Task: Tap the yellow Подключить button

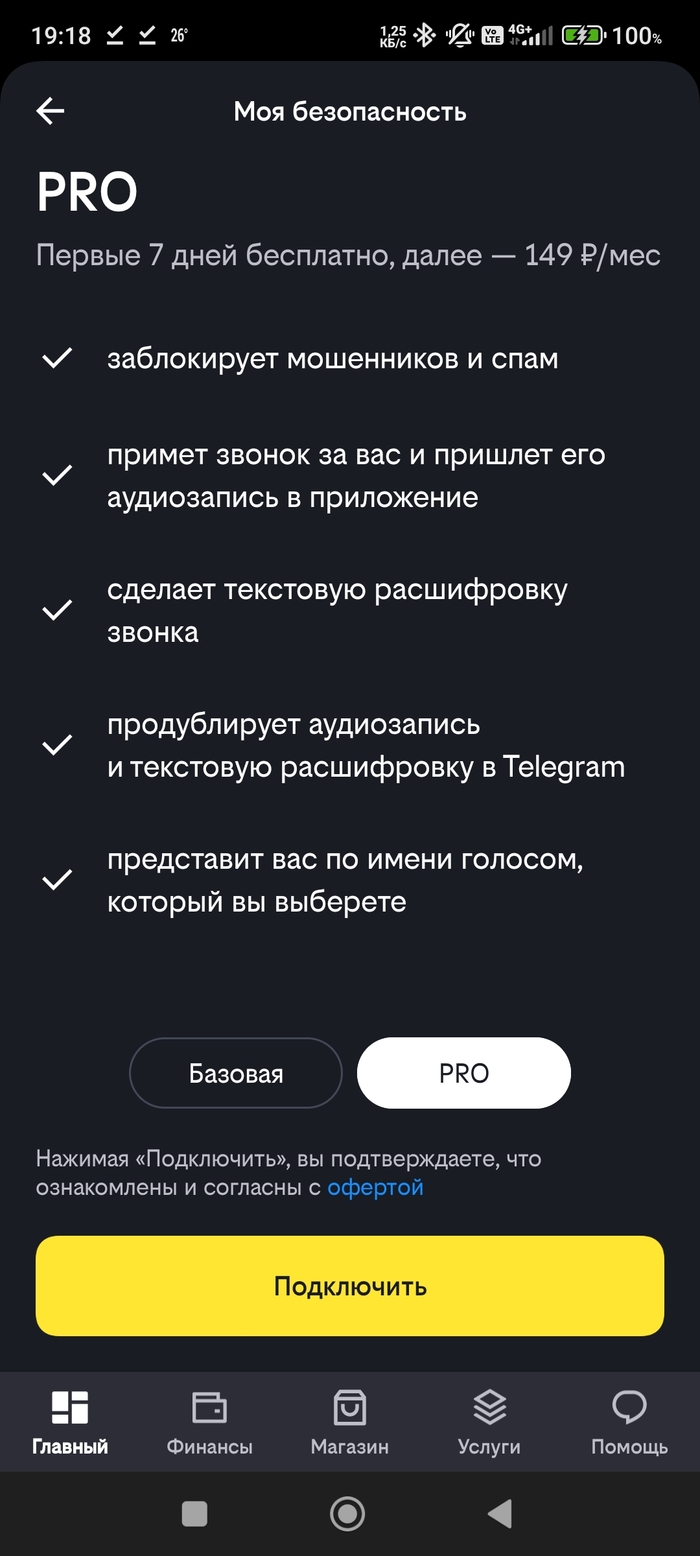Action: click(x=350, y=1286)
